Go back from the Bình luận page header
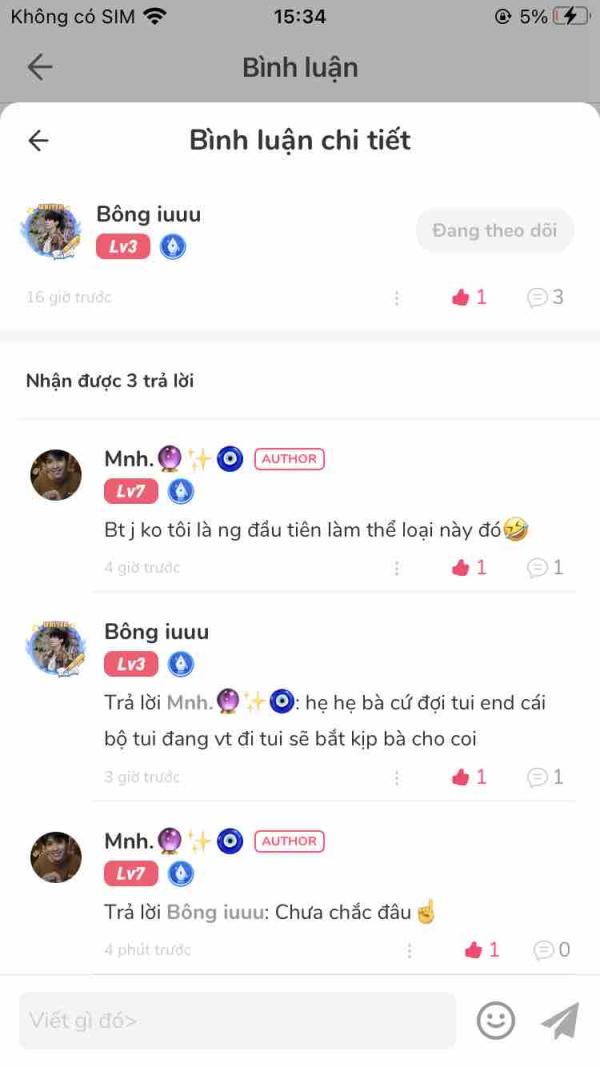The width and height of the screenshot is (600, 1067). pyautogui.click(x=40, y=67)
